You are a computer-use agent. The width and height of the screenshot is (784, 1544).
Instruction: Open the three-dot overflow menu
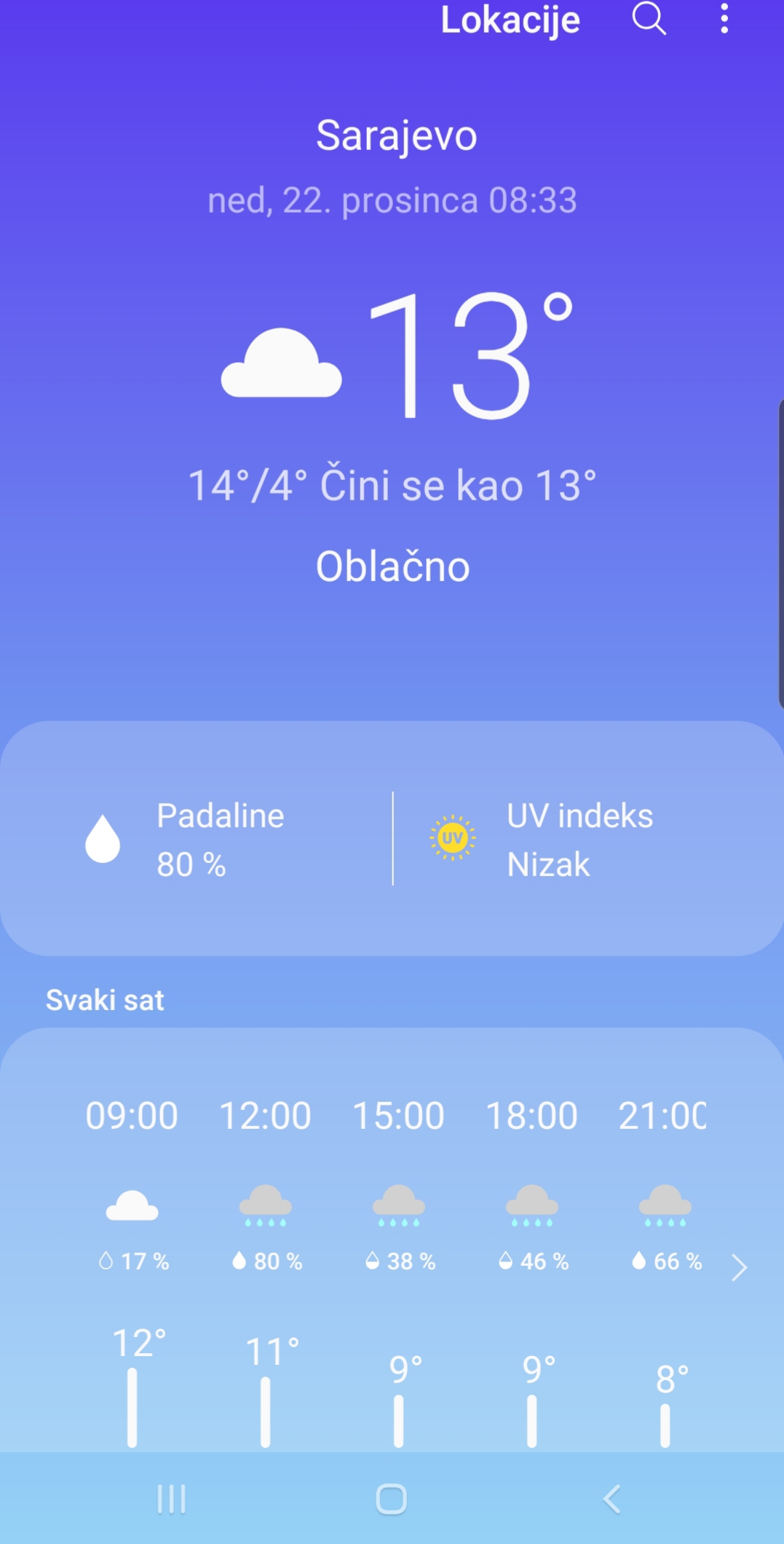[x=724, y=18]
